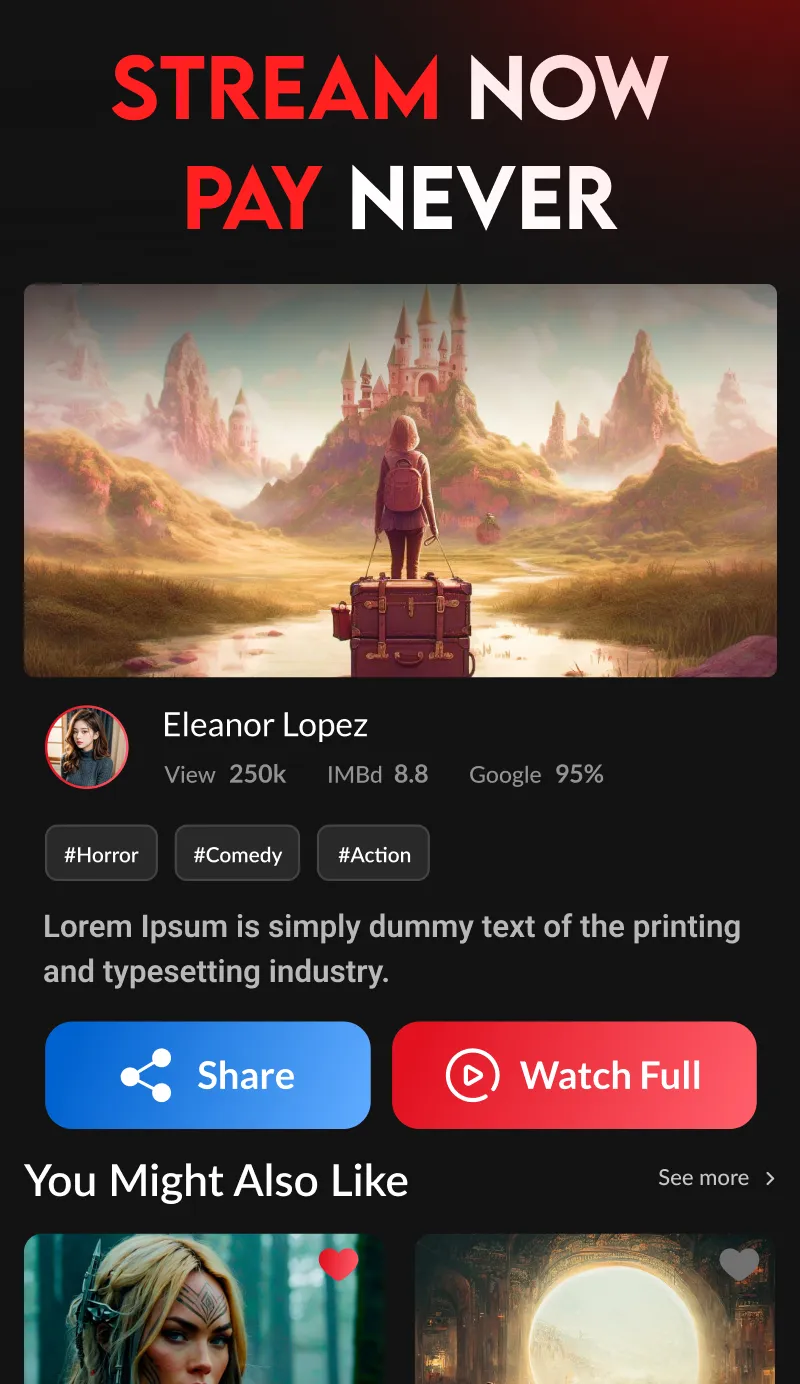Select the #Action tag chip
Viewport: 800px width, 1384px height.
(373, 853)
